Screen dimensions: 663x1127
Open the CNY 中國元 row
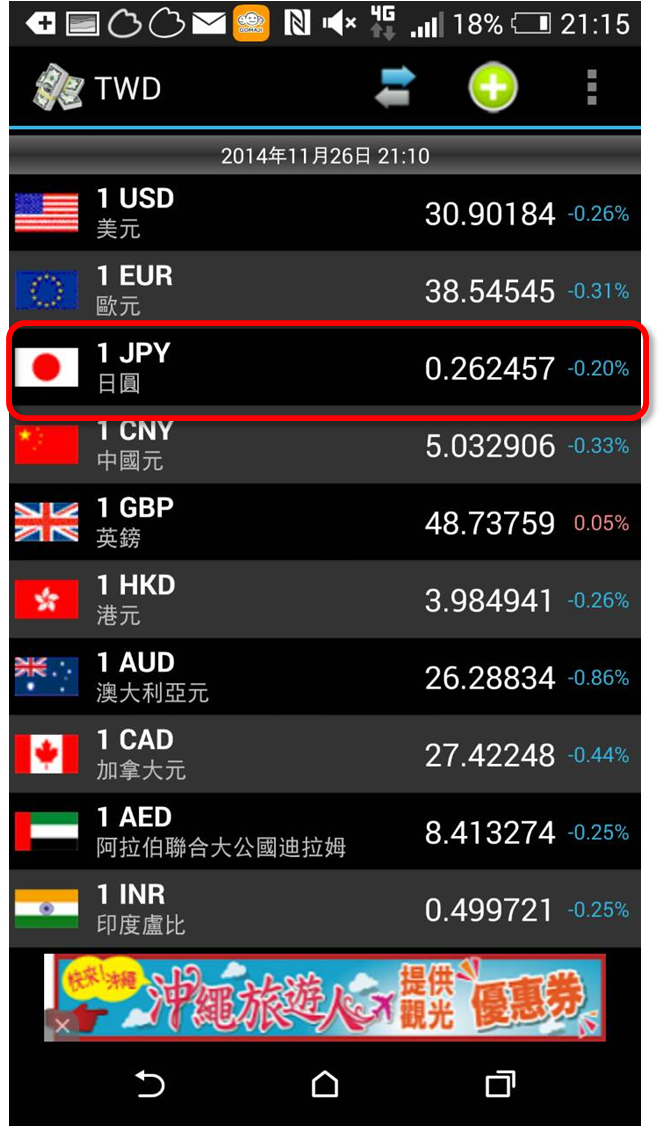(325, 445)
